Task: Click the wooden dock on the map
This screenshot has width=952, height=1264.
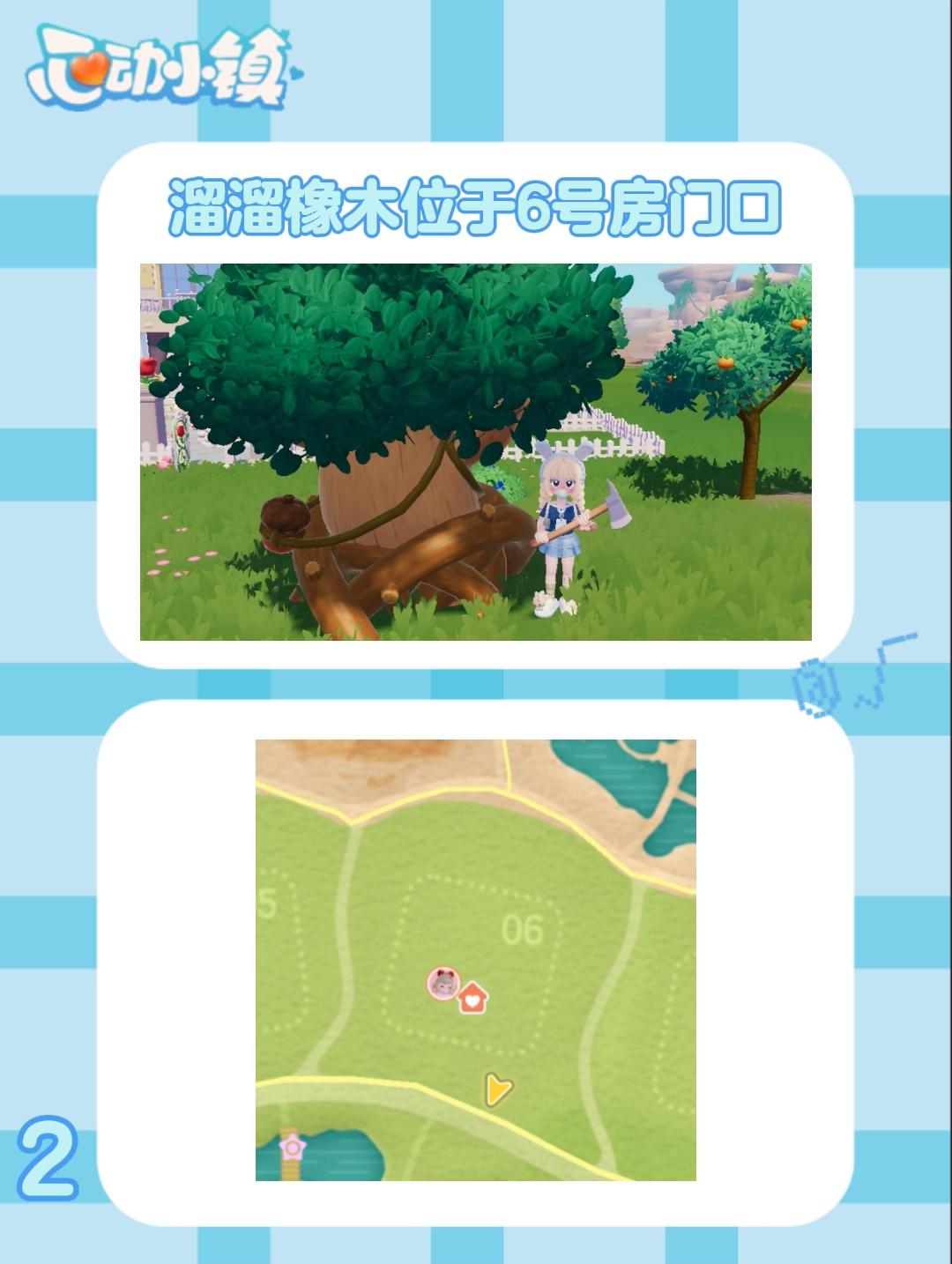Action: 291,1172
